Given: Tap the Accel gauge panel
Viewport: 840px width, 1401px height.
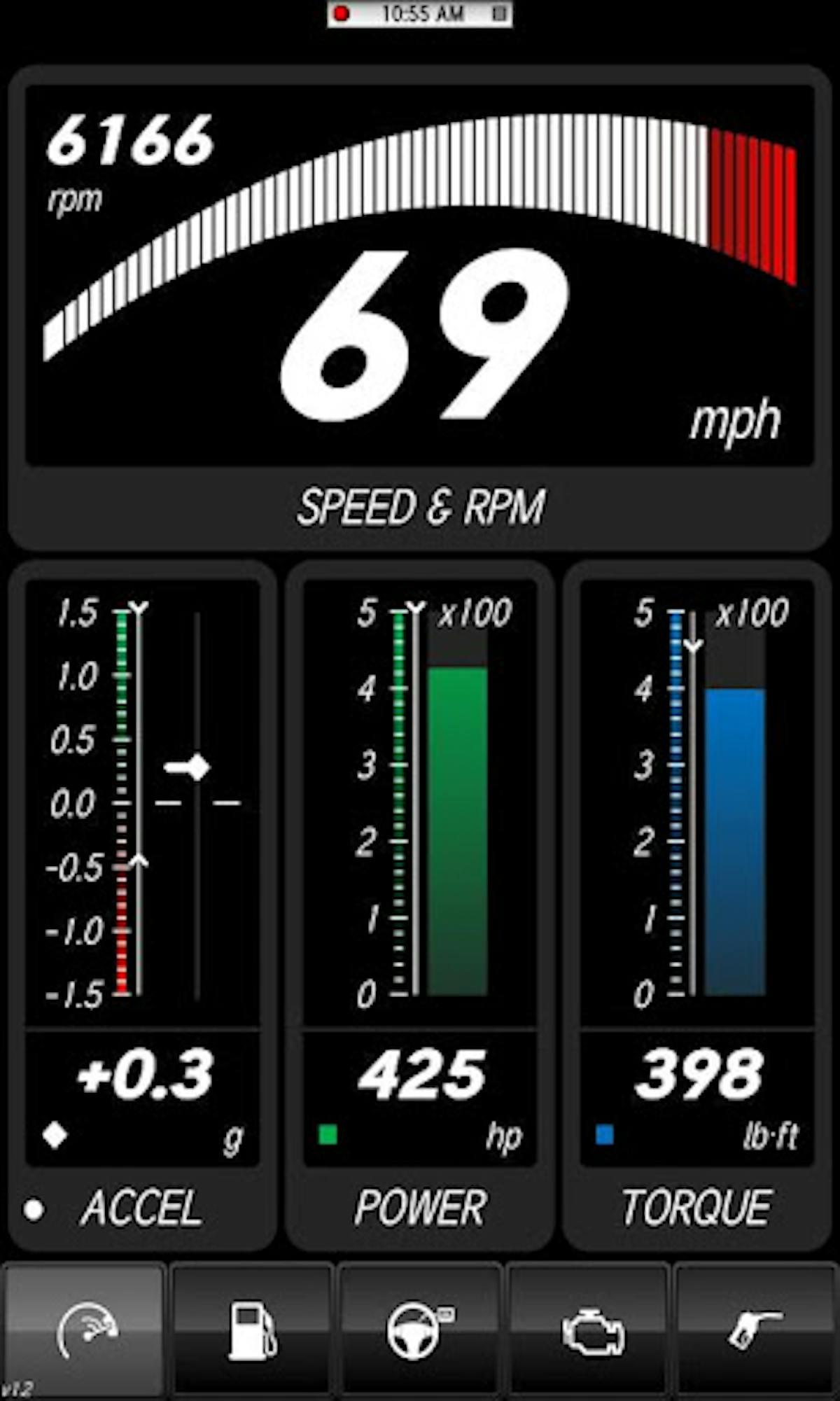Looking at the screenshot, I should point(143,903).
